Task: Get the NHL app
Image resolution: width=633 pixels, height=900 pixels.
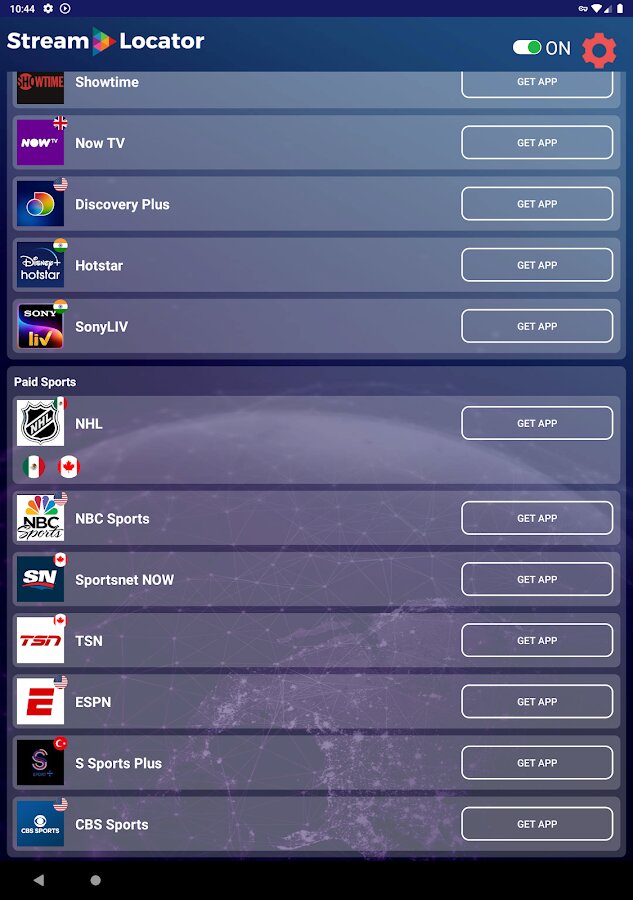Action: point(537,423)
